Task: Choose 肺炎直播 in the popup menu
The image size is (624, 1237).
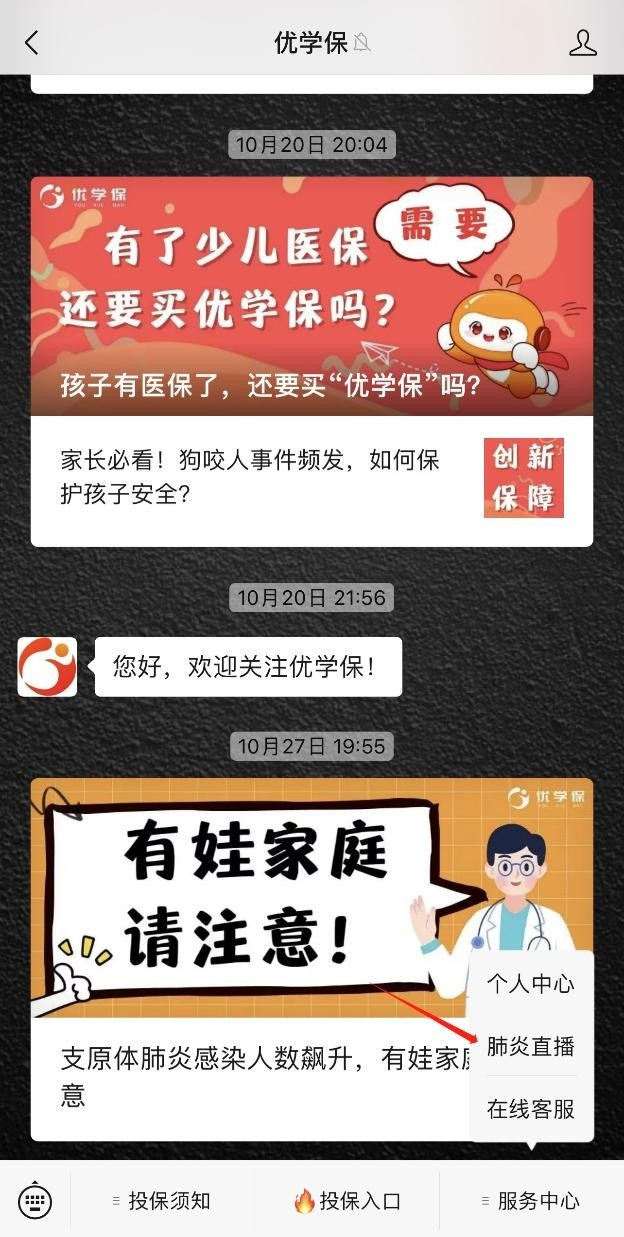Action: pos(530,1047)
